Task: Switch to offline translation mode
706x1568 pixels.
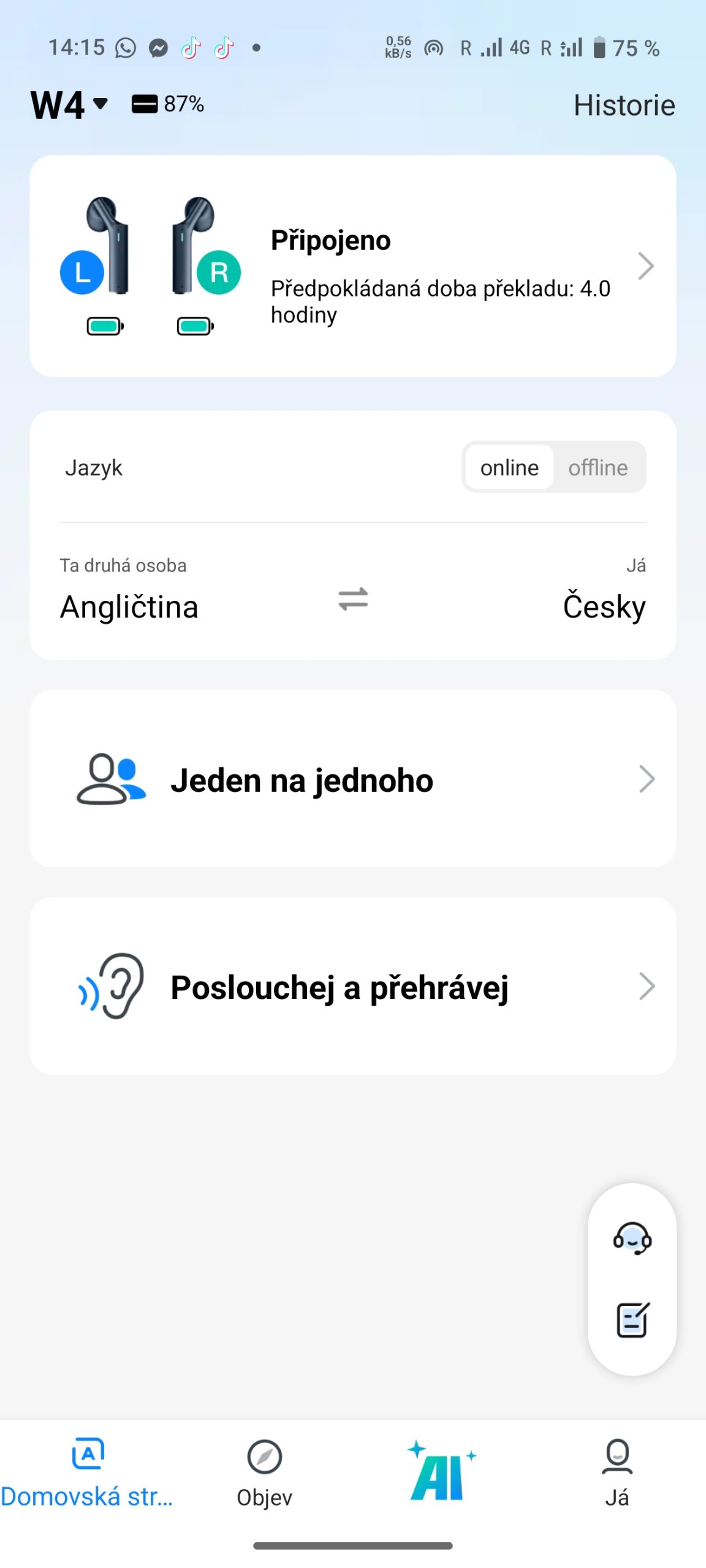Action: [x=598, y=467]
